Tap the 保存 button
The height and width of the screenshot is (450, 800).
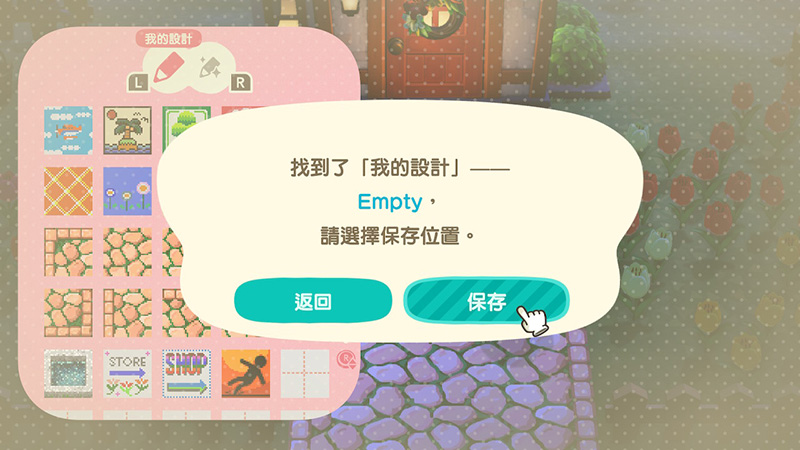click(486, 302)
